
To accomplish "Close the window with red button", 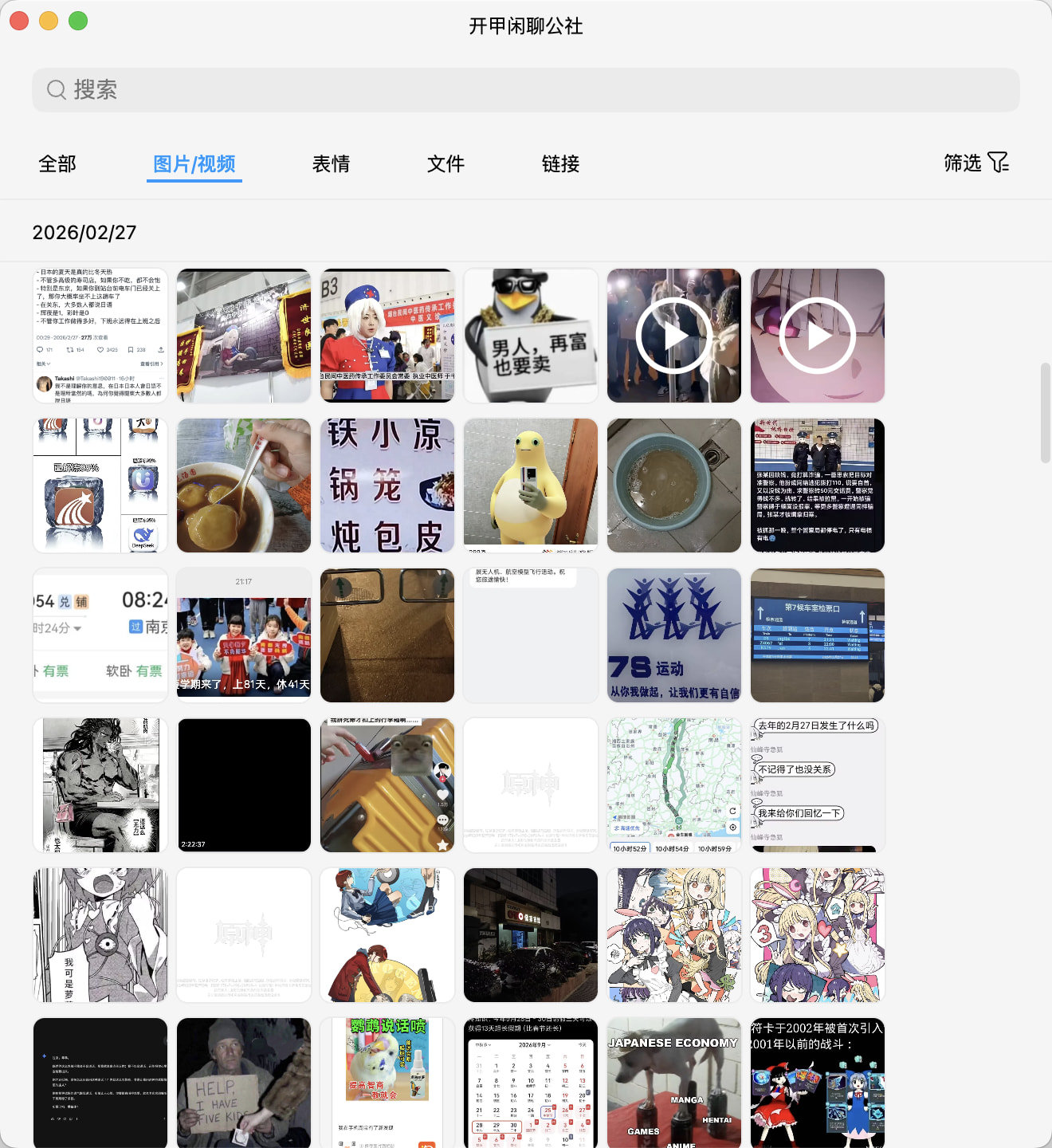I will [x=19, y=21].
